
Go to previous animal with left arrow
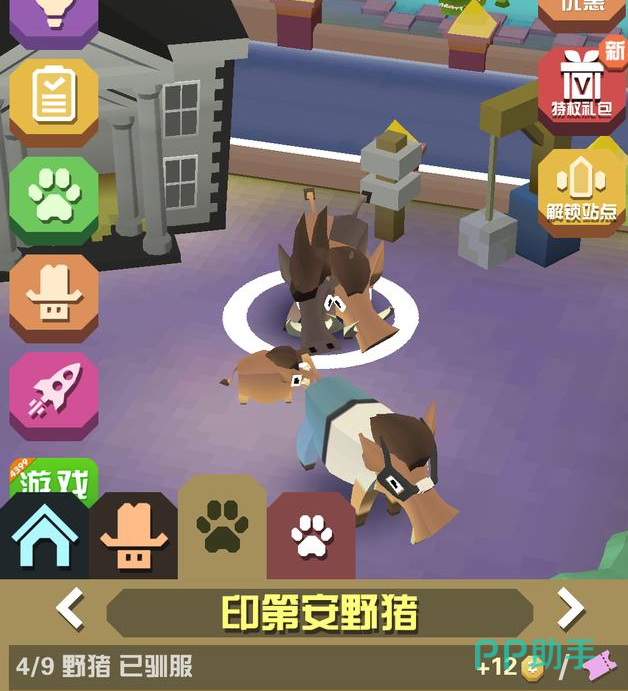pos(70,608)
